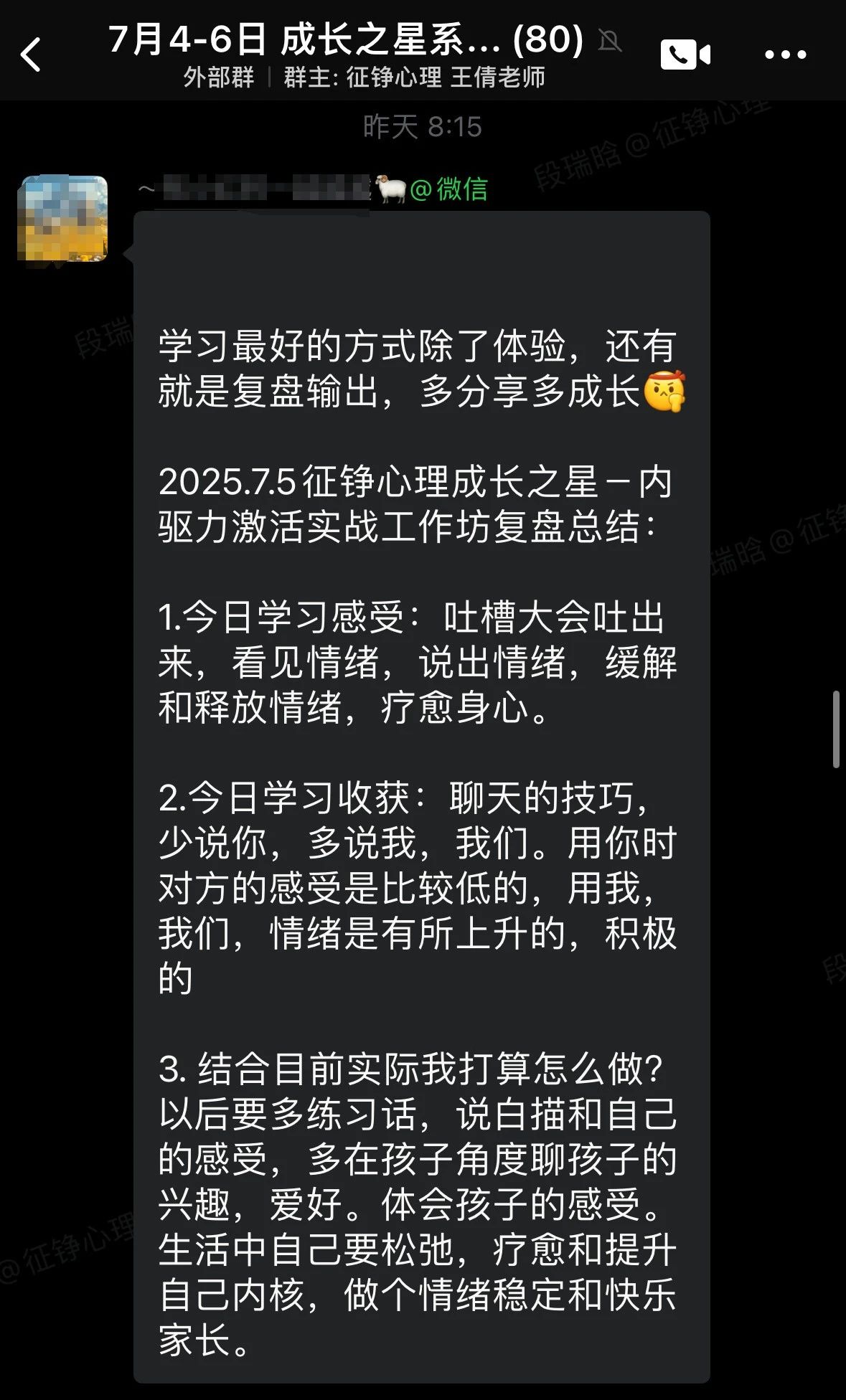Open the message sender's avatar profile
The width and height of the screenshot is (846, 1400).
coord(62,219)
